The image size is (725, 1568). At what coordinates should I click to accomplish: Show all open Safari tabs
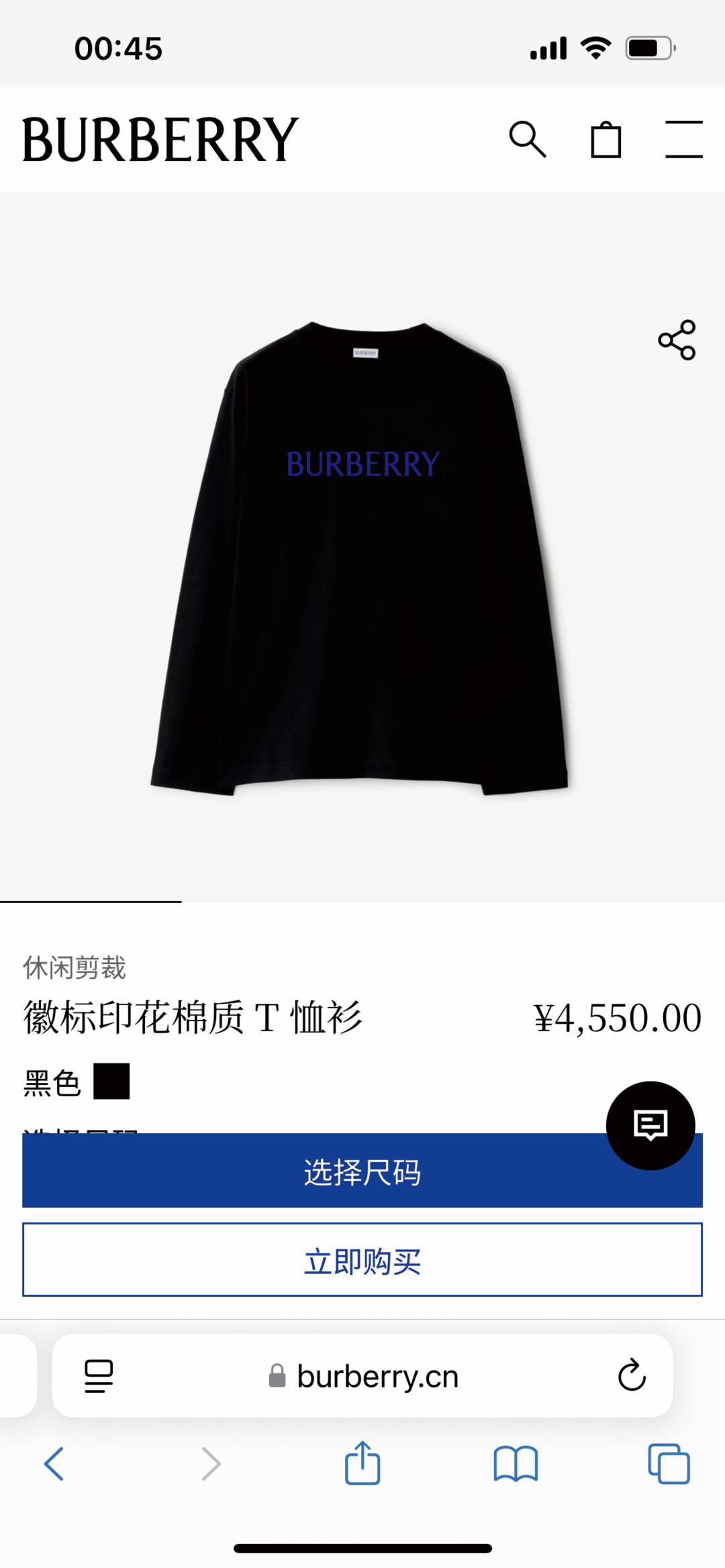(669, 1463)
